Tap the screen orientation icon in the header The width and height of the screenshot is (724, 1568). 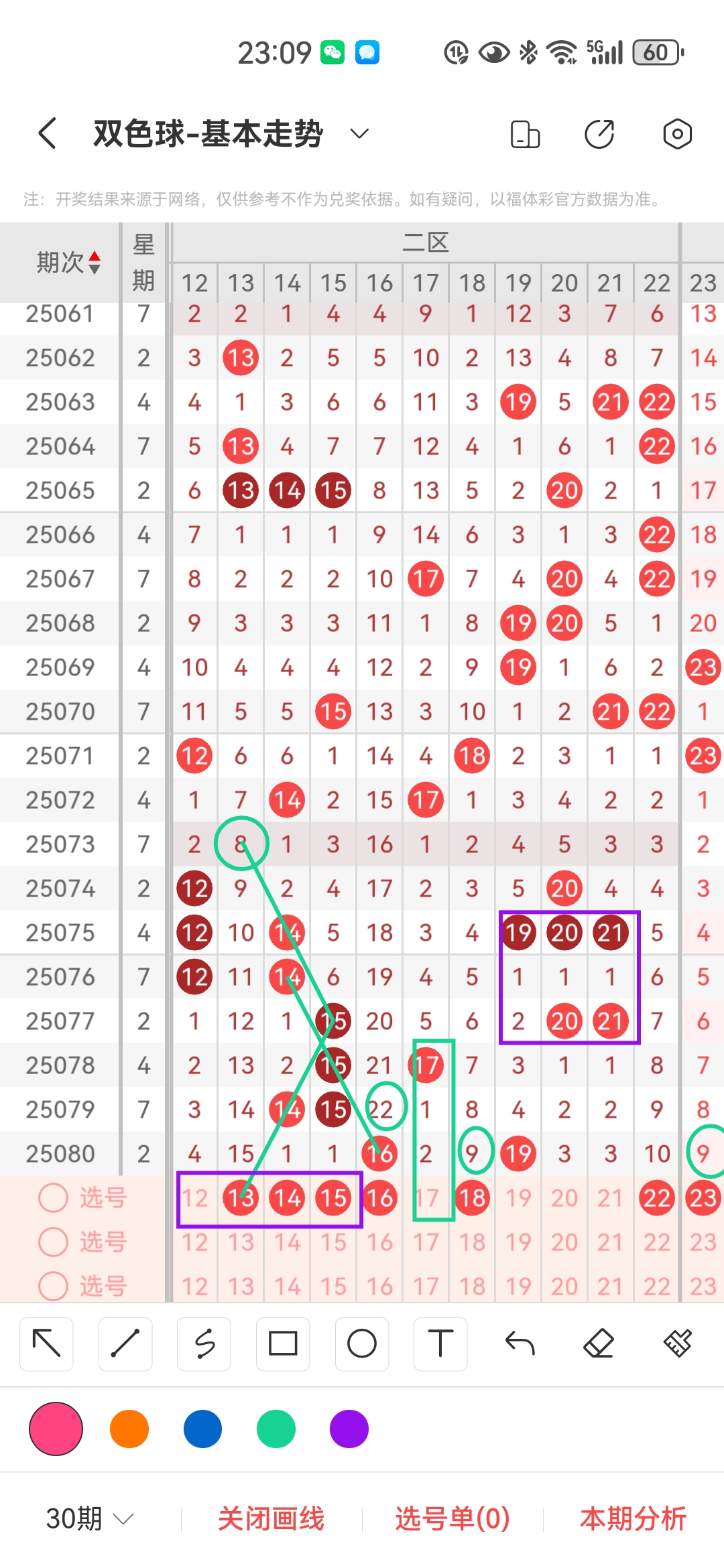[x=525, y=134]
